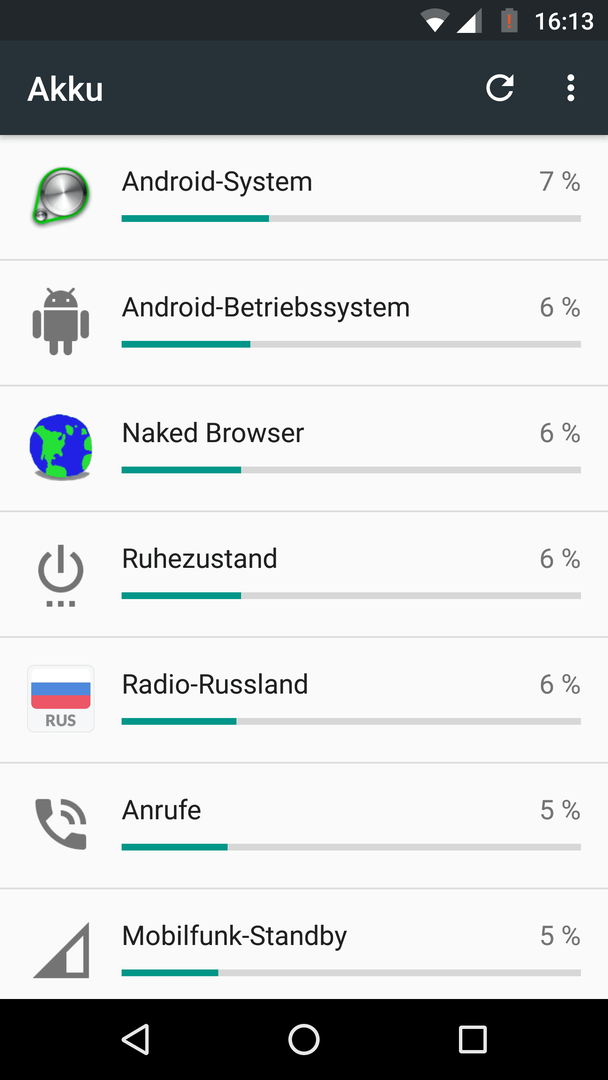
Task: Open Android-System battery details
Action: (x=304, y=198)
